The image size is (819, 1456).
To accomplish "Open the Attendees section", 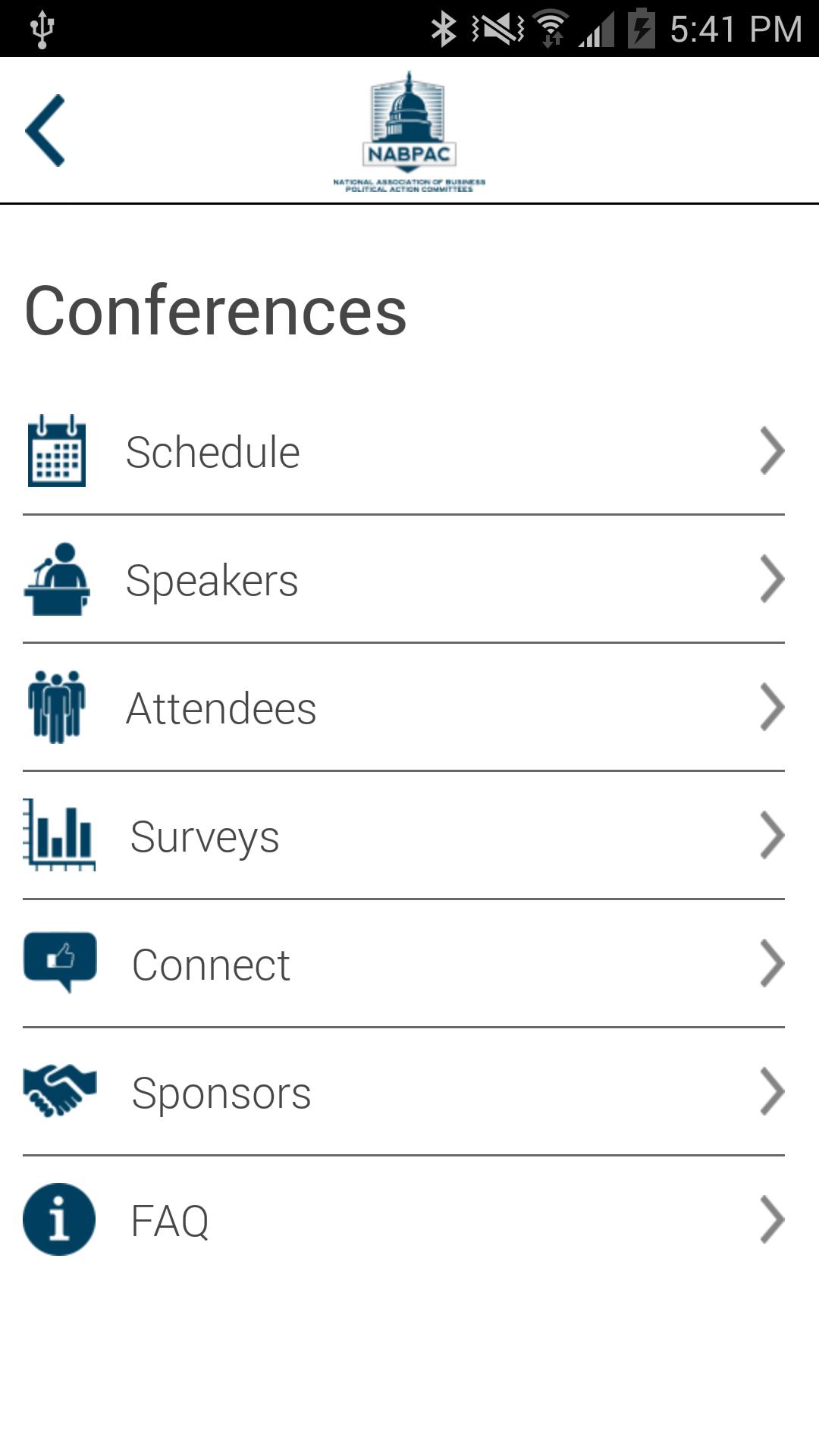I will coord(403,708).
